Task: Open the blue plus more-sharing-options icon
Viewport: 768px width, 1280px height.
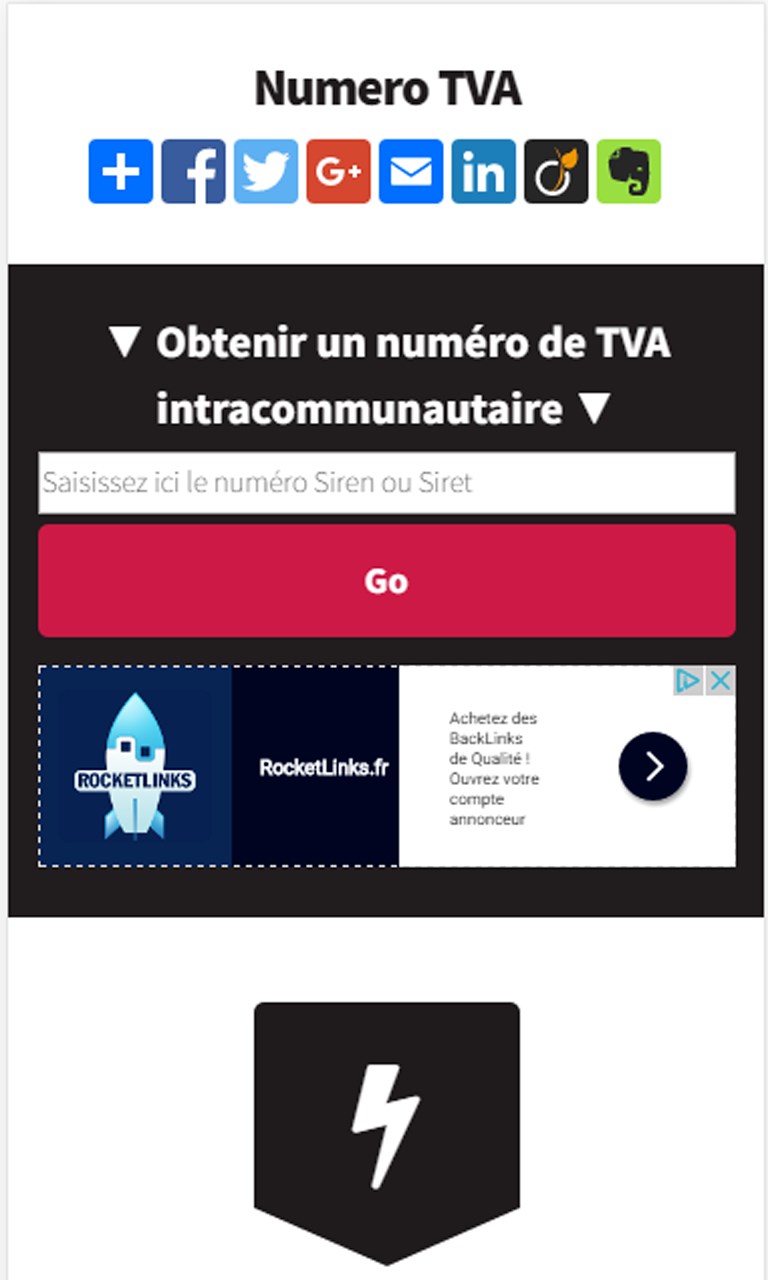Action: click(121, 172)
